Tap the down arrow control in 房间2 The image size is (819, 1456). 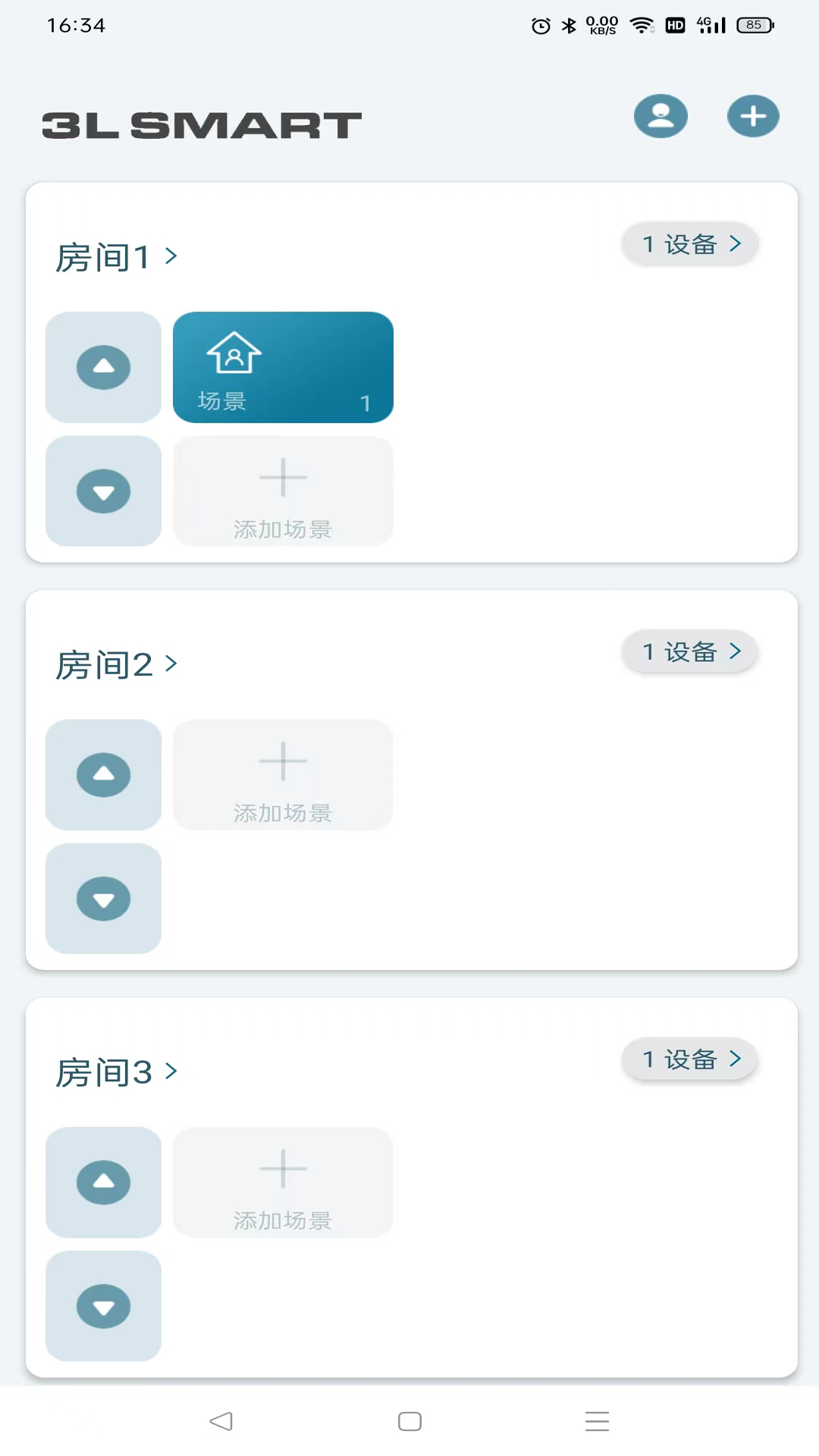click(103, 899)
